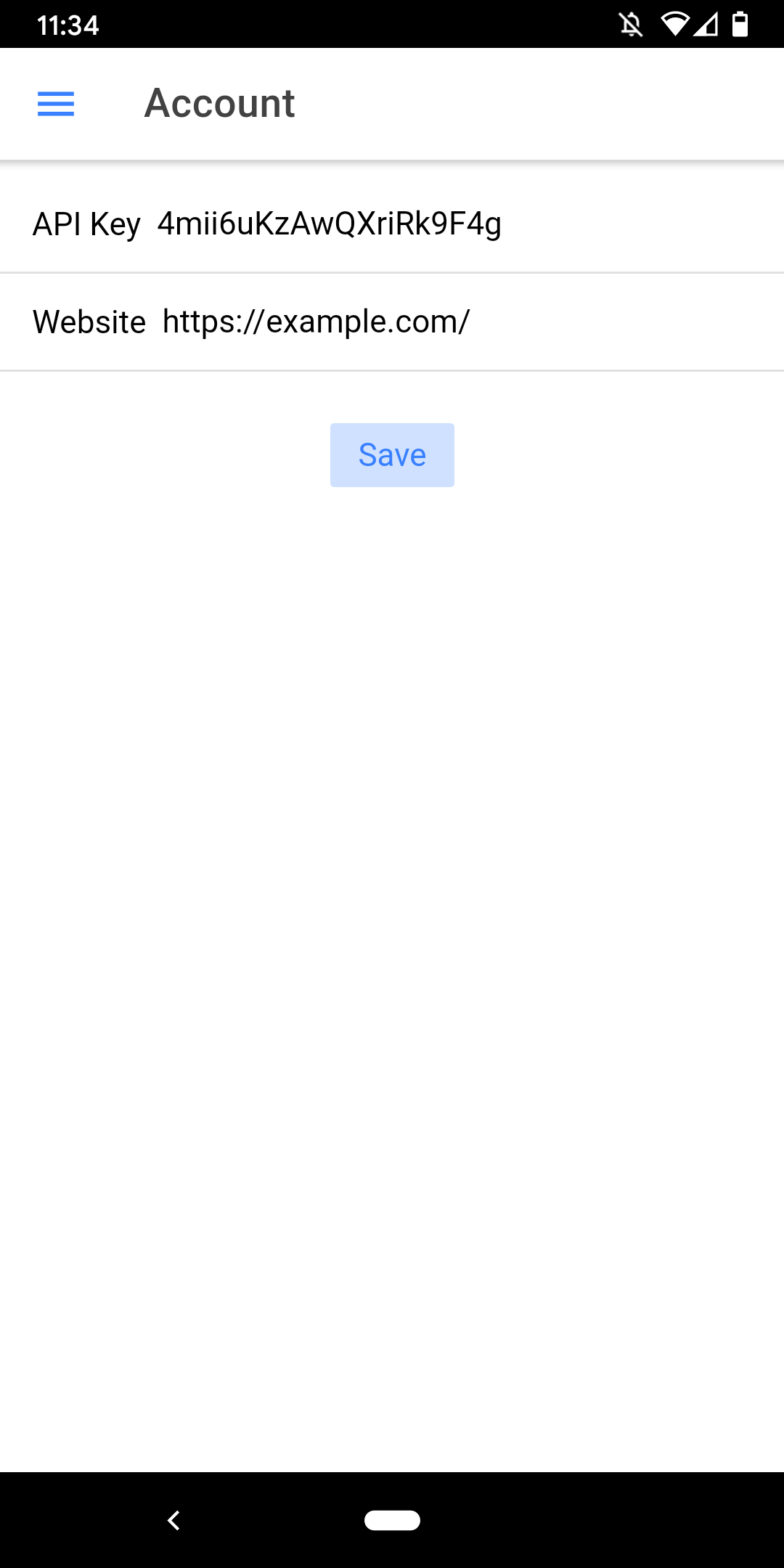Open the hamburger navigation drawer menu
This screenshot has width=784, height=1568.
pyautogui.click(x=56, y=104)
